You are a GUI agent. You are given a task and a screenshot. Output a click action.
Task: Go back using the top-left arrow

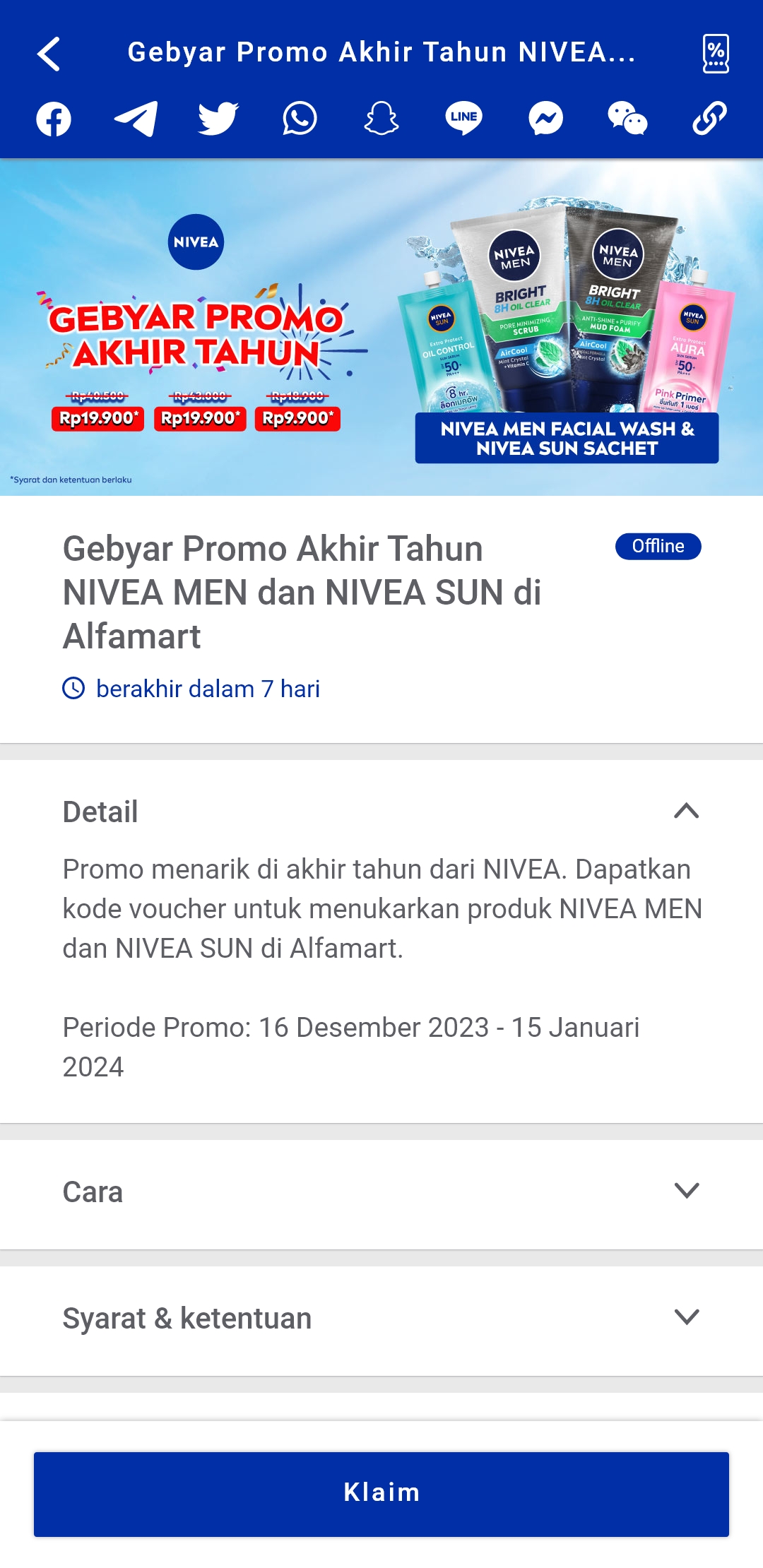[x=49, y=54]
